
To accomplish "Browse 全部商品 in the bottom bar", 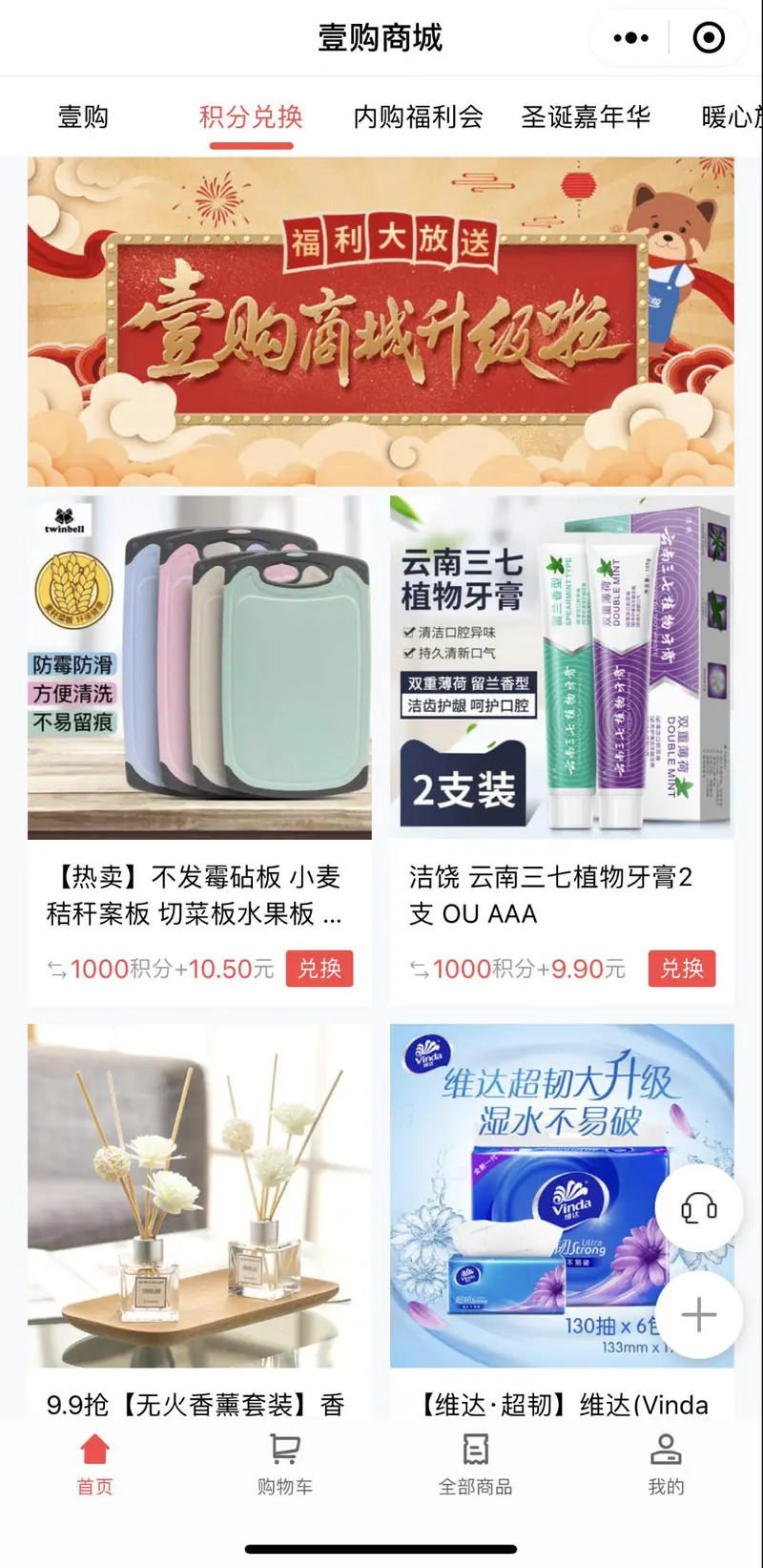I will [x=475, y=1465].
